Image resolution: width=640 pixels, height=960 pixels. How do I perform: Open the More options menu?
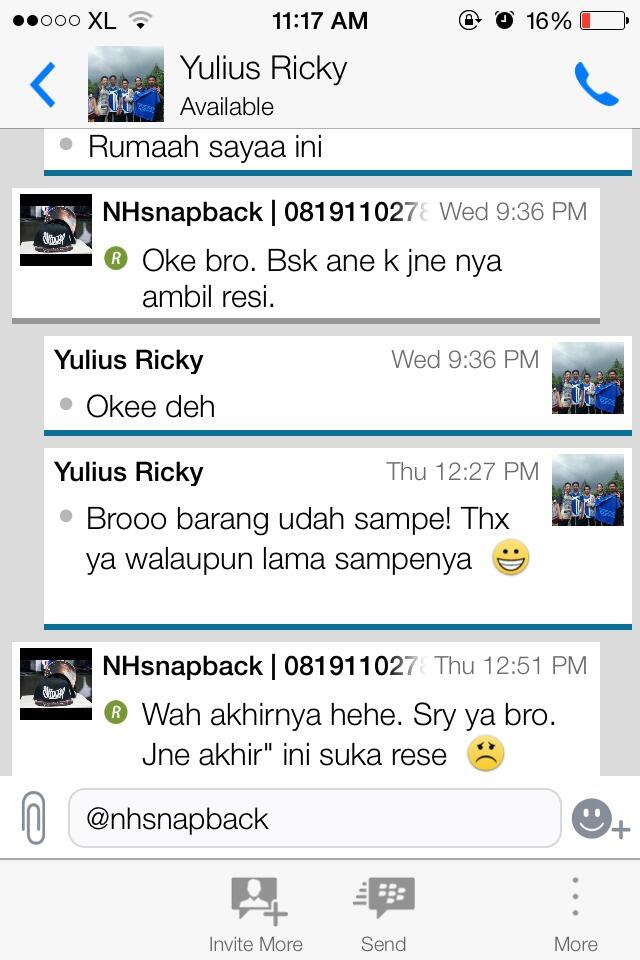point(575,913)
